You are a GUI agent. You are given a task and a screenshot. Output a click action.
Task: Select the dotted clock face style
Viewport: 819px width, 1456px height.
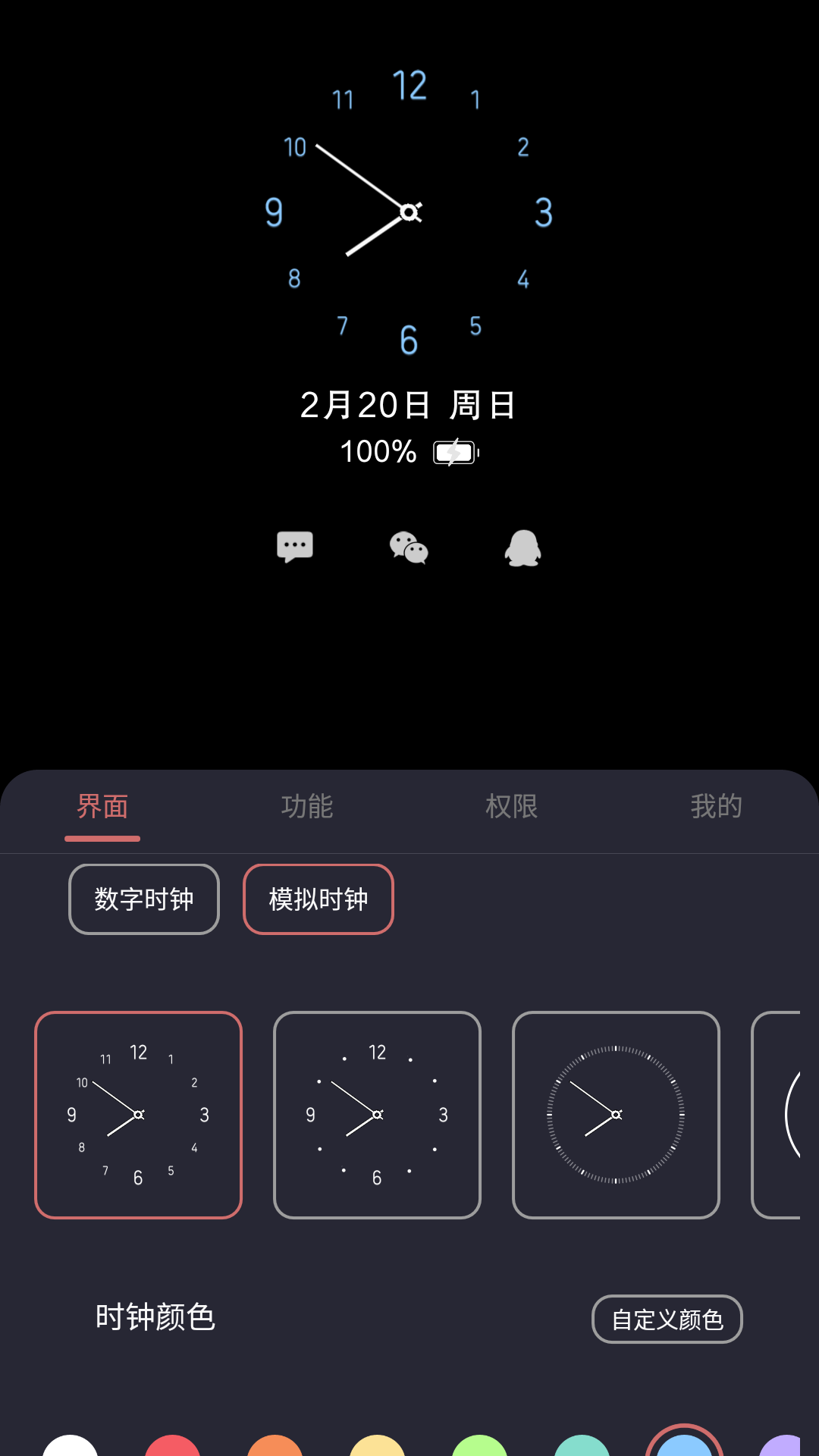tap(377, 1113)
